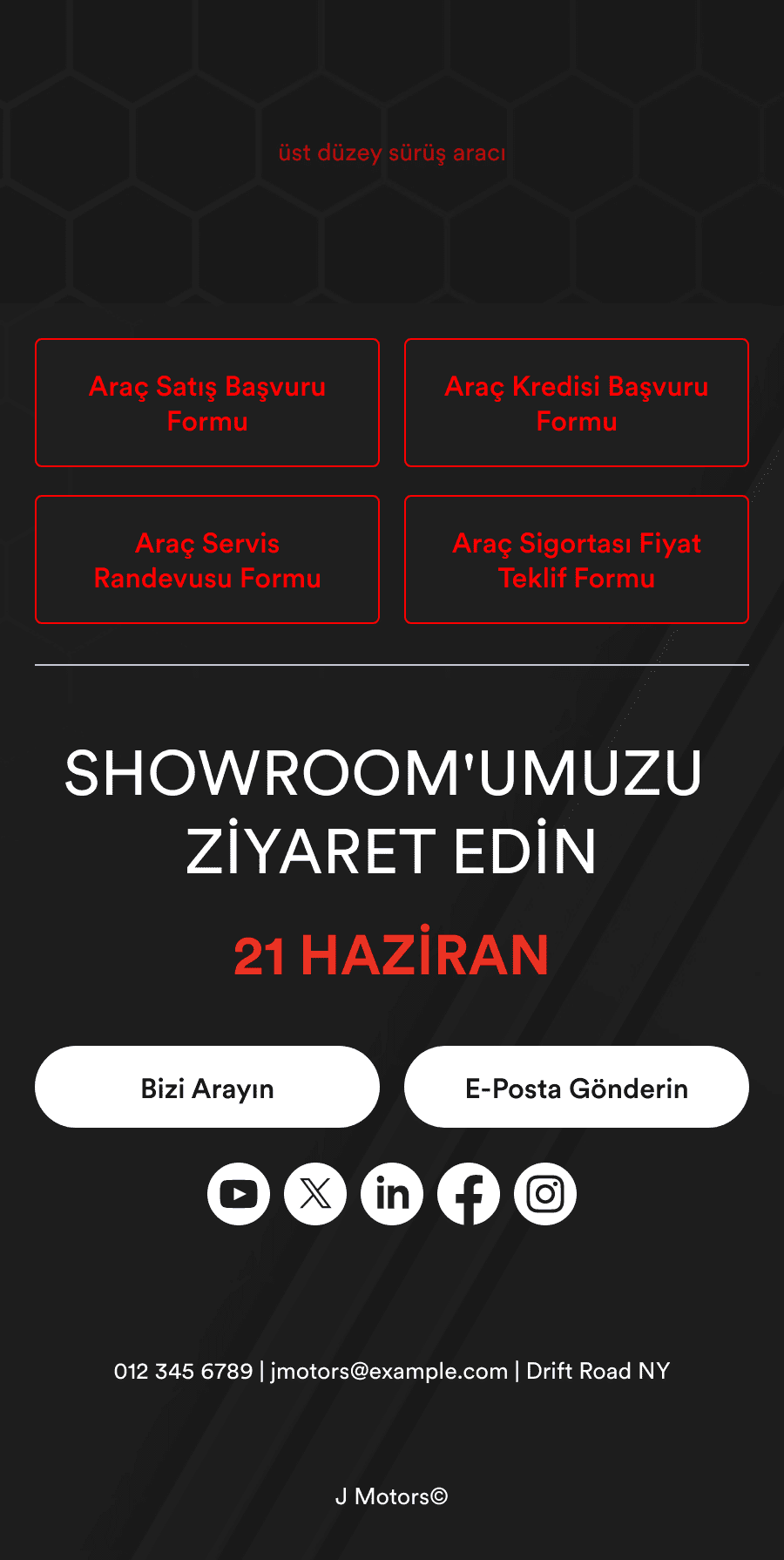Screen dimensions: 784x1560
Task: Tap E-Posta Gönderin to send an email
Action: tap(577, 1087)
